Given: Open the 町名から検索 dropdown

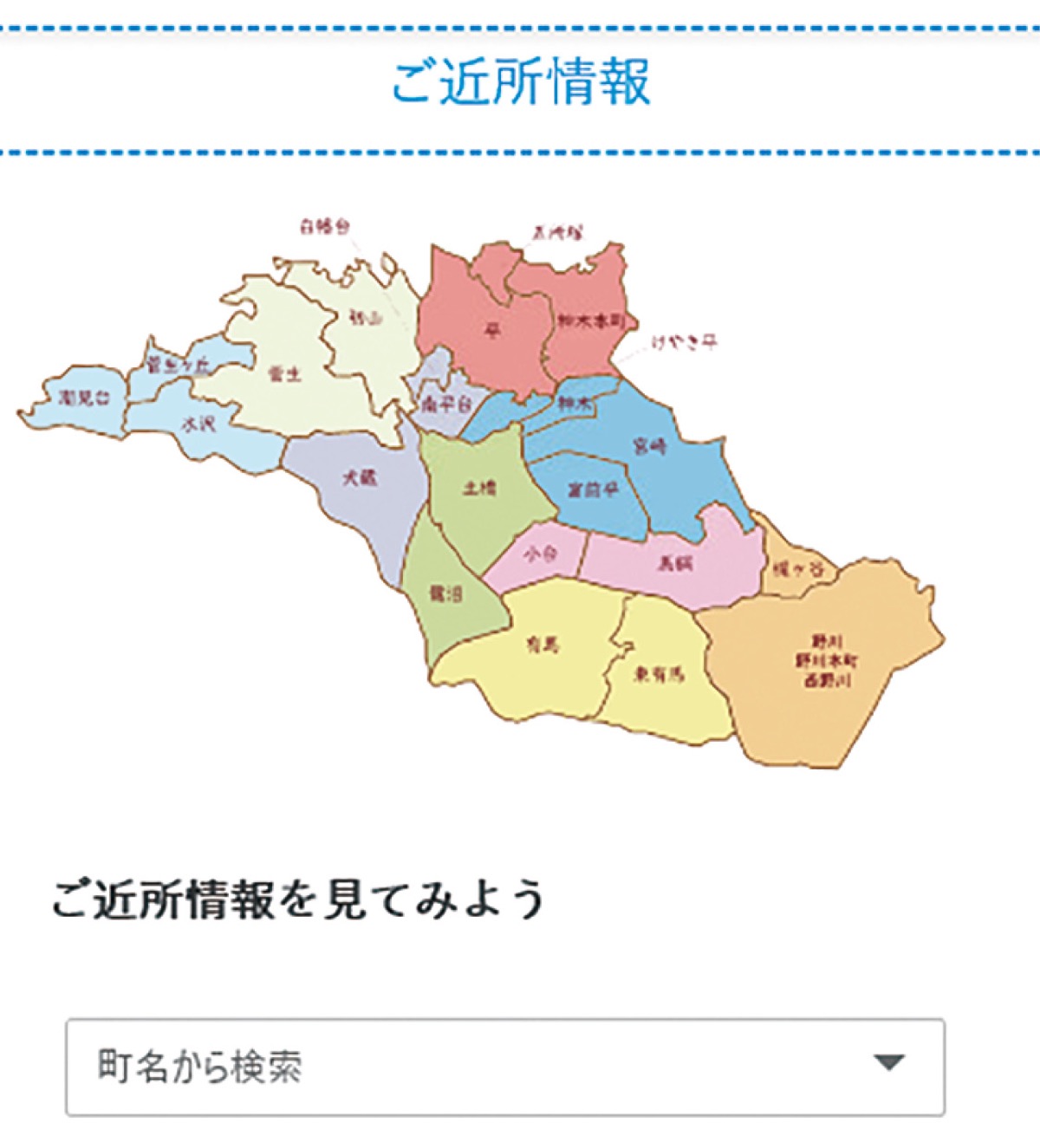Looking at the screenshot, I should [504, 1067].
